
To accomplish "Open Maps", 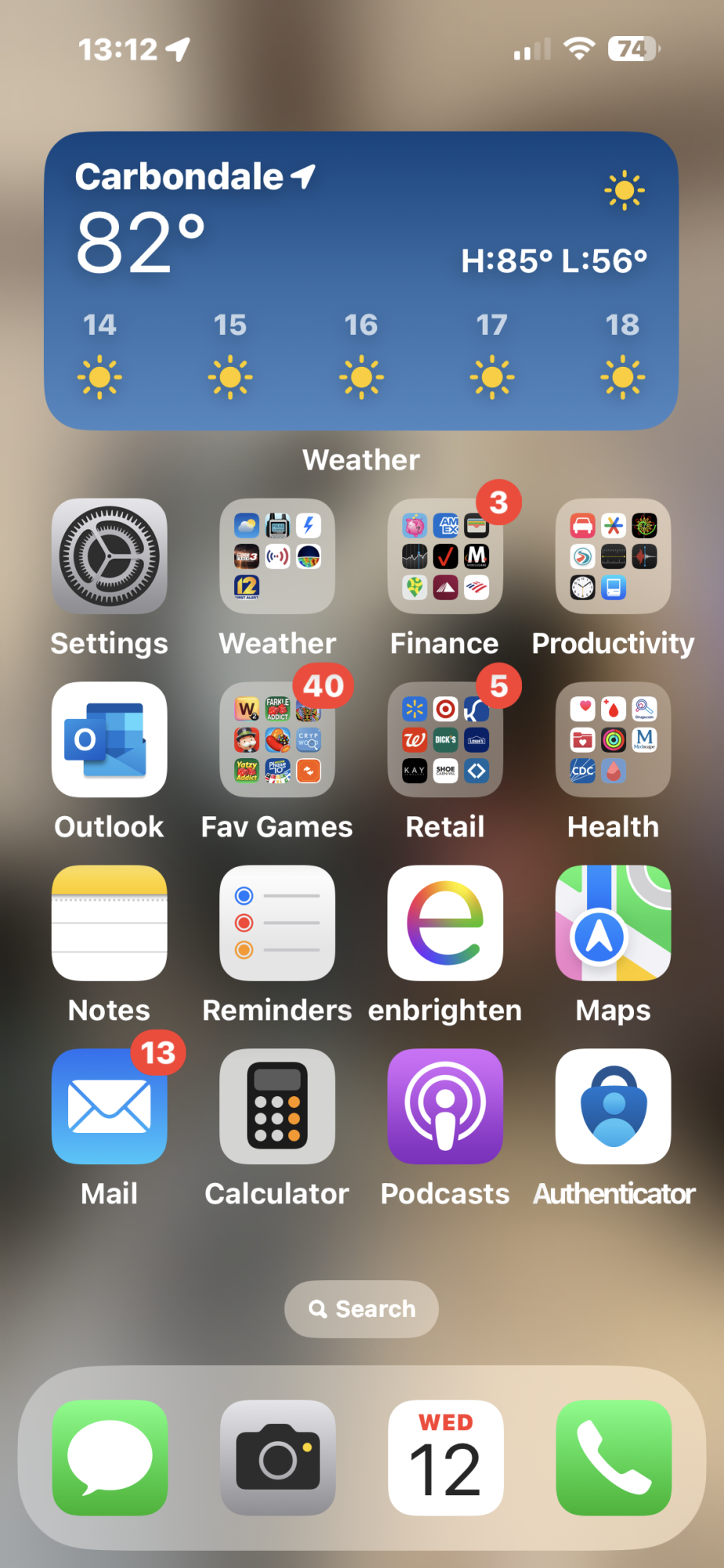I will tap(613, 923).
